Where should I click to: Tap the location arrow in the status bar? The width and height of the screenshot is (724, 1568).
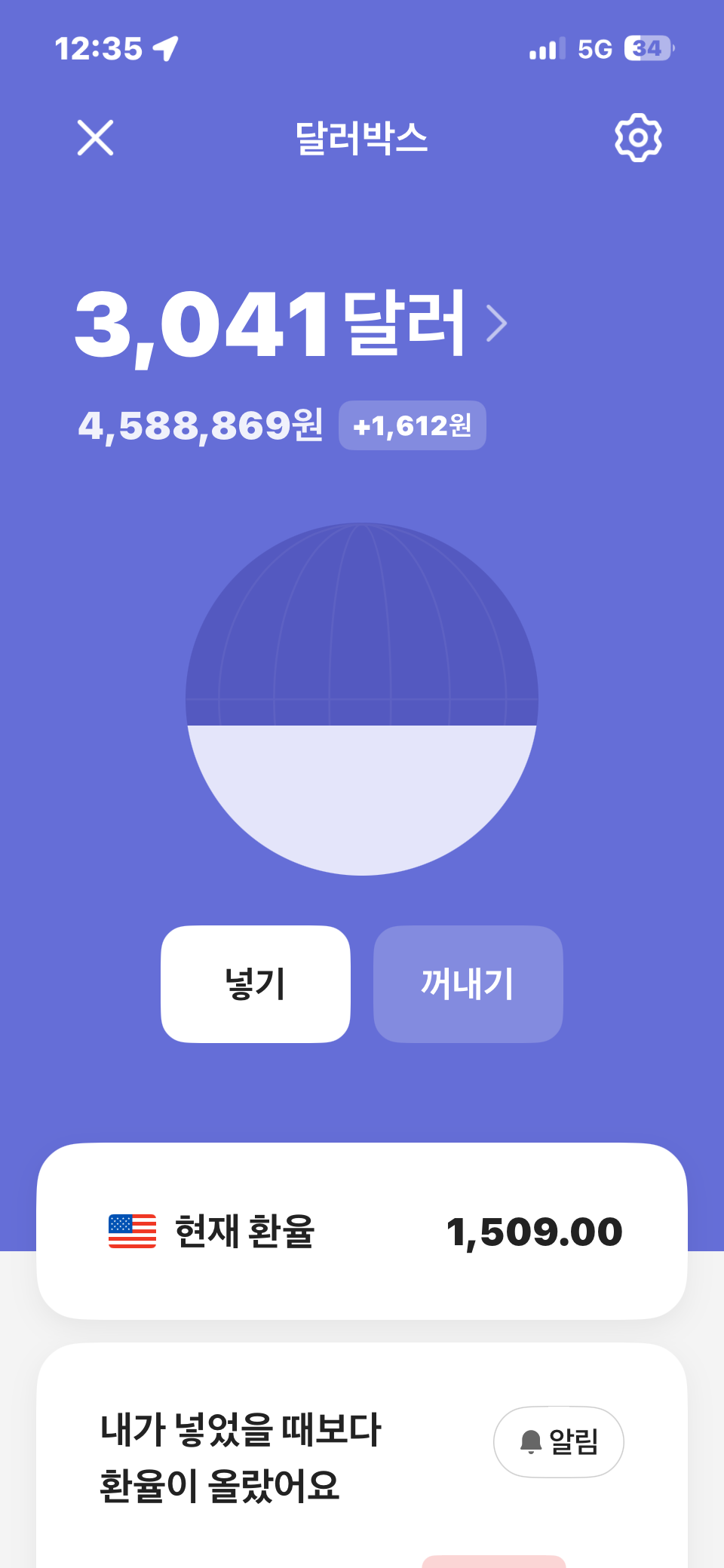164,47
